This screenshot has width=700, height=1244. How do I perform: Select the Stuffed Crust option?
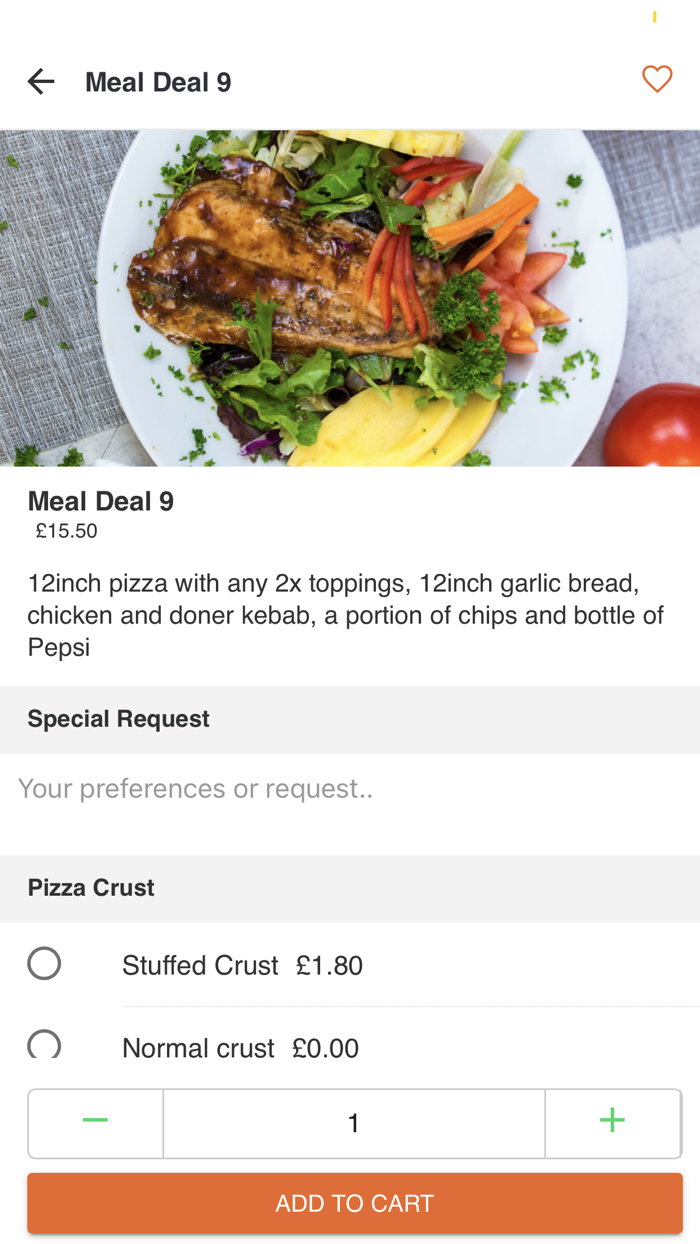pyautogui.click(x=44, y=964)
